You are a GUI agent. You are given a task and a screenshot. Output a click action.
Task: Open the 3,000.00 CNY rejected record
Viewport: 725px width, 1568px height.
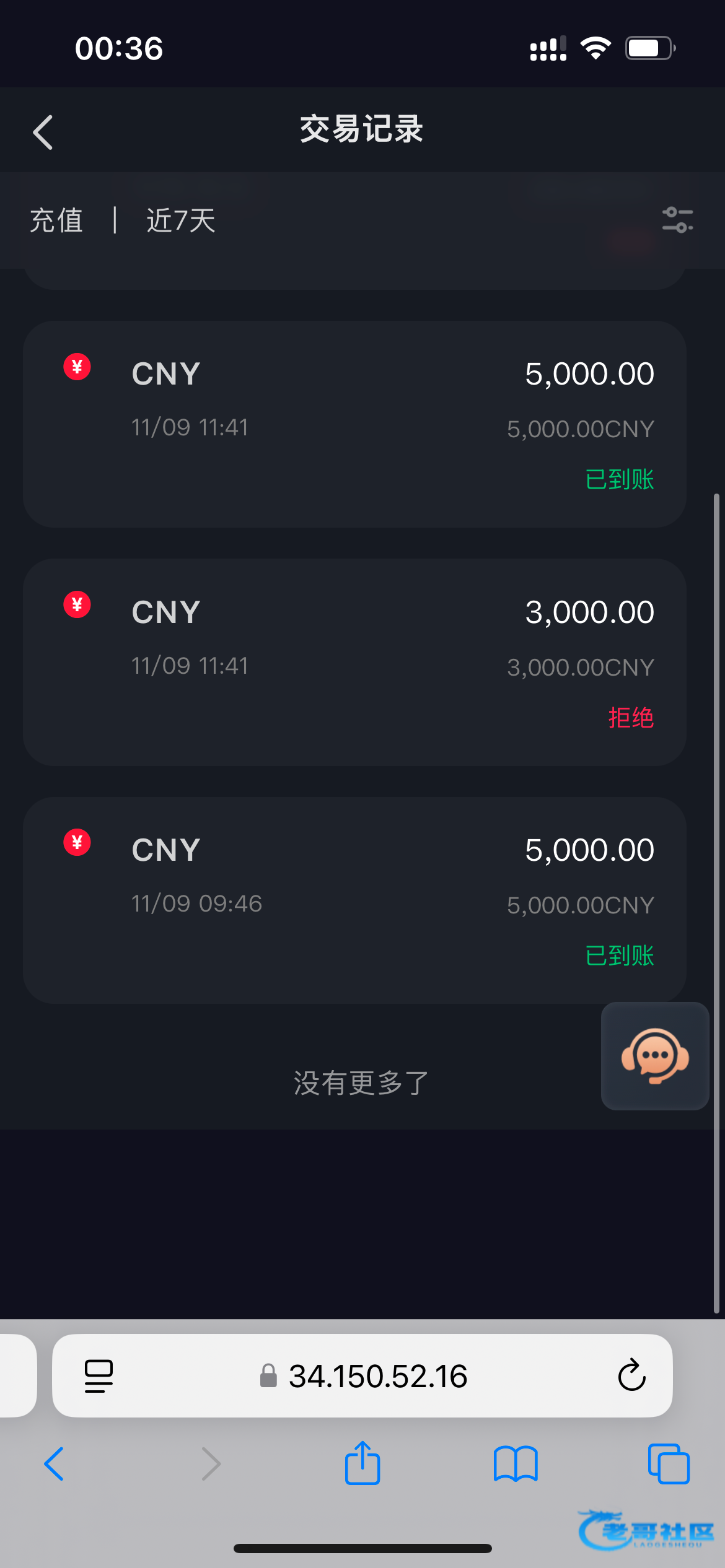tap(354, 662)
